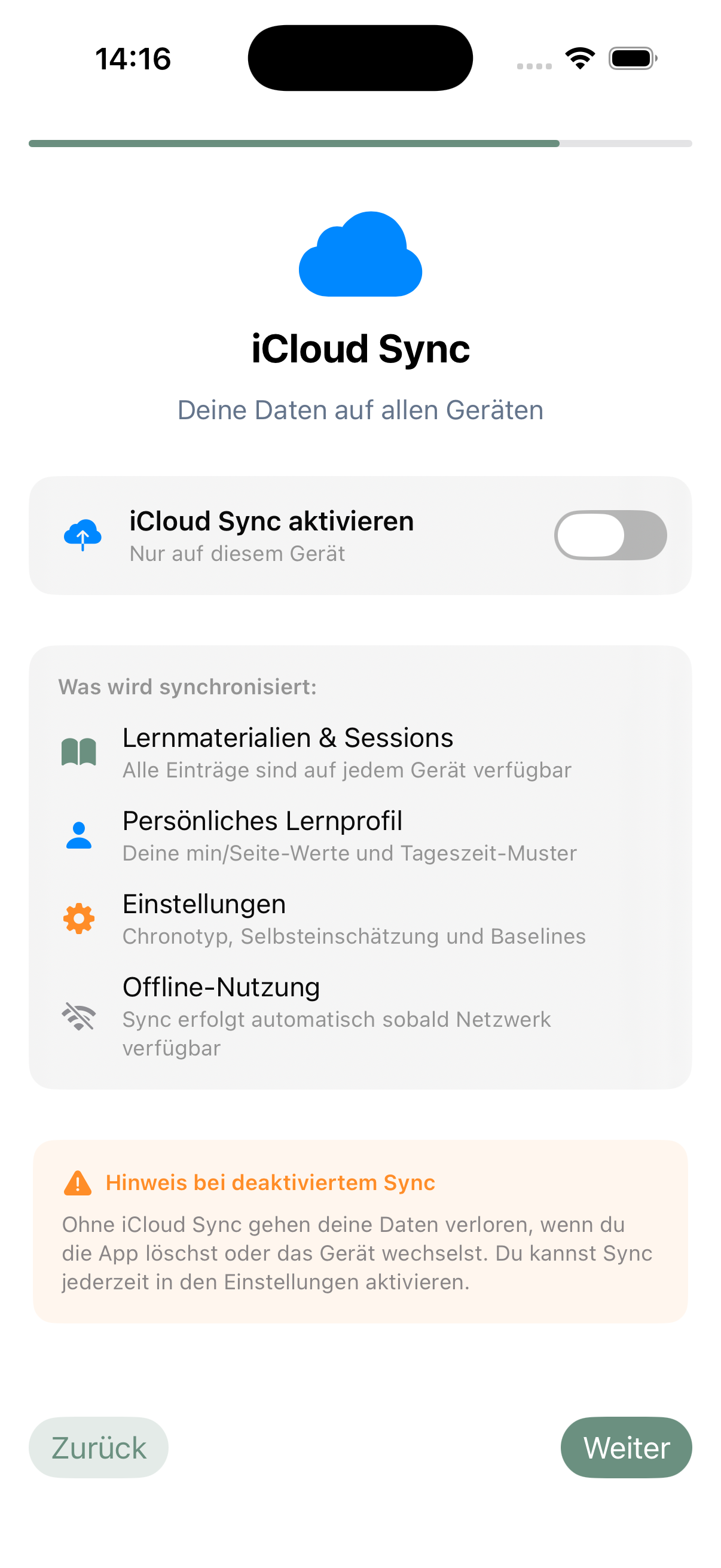Viewport: 721px width, 1568px height.
Task: Select the Offline-Nutzung crossed-wifi icon
Action: point(78,1015)
